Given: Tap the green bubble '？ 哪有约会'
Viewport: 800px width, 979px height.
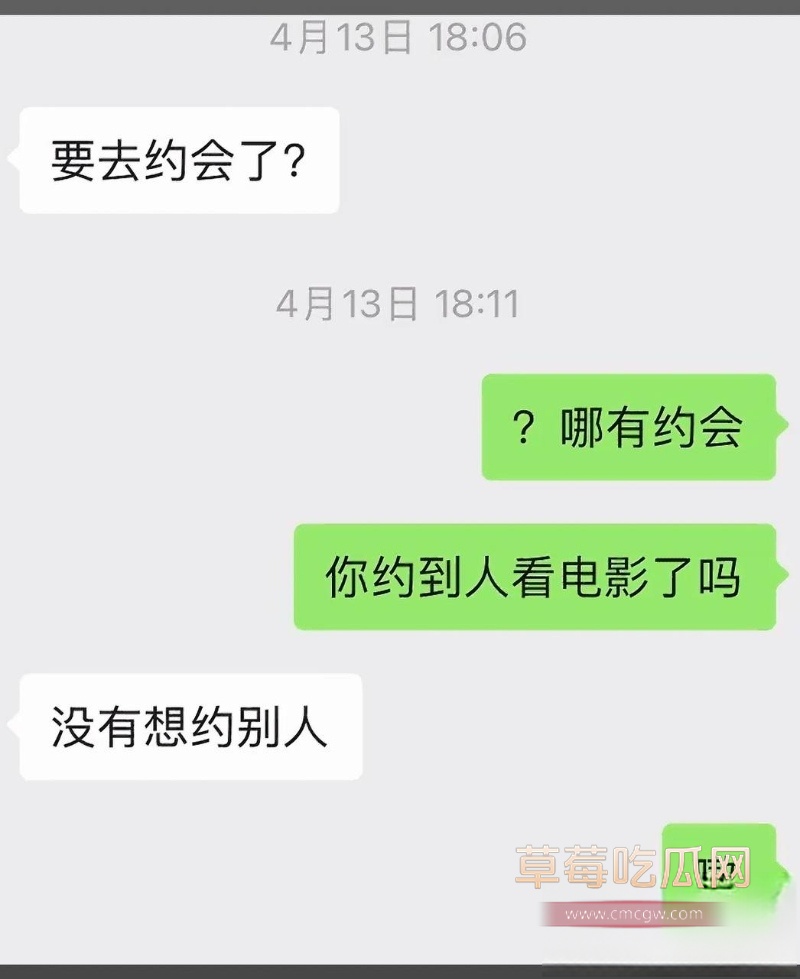Looking at the screenshot, I should click(630, 427).
